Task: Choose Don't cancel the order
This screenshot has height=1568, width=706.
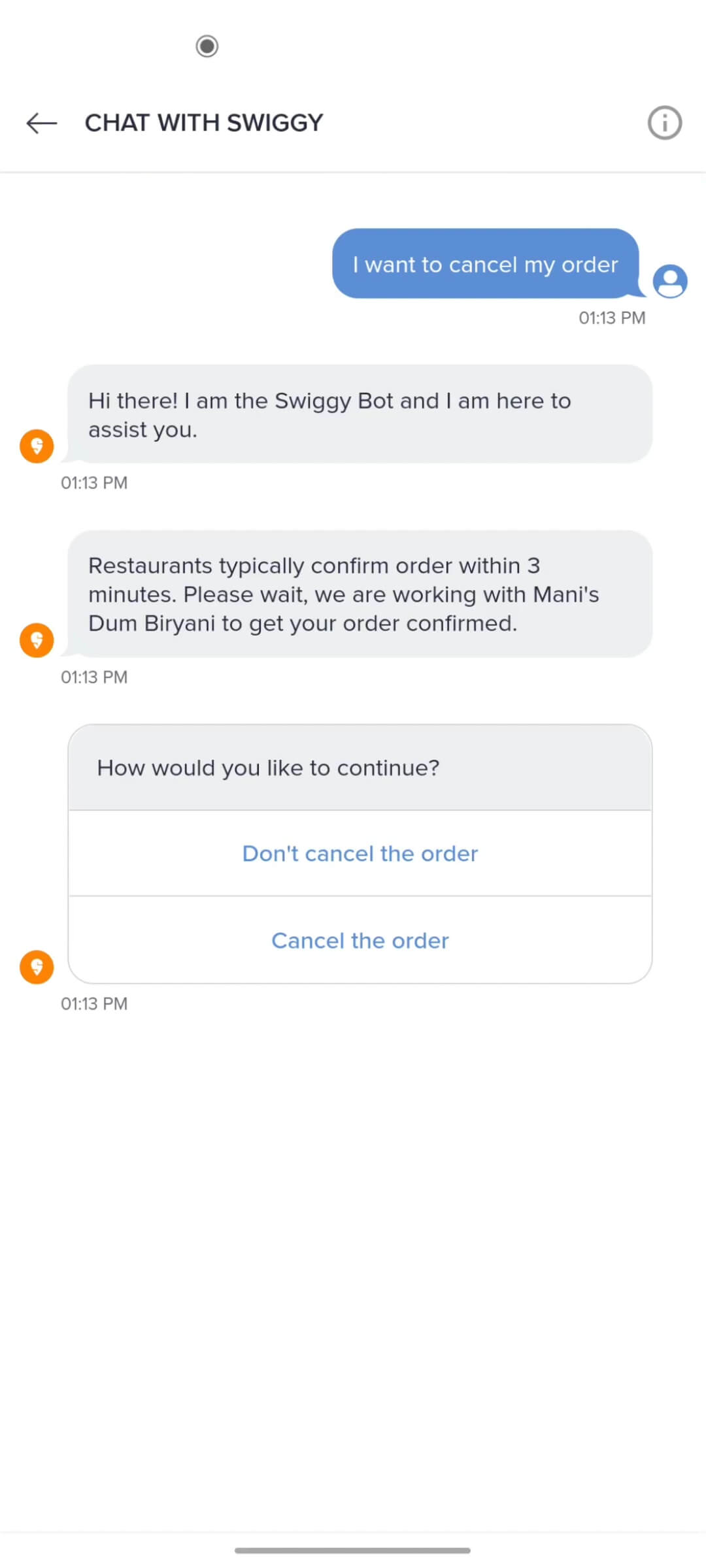Action: point(360,854)
